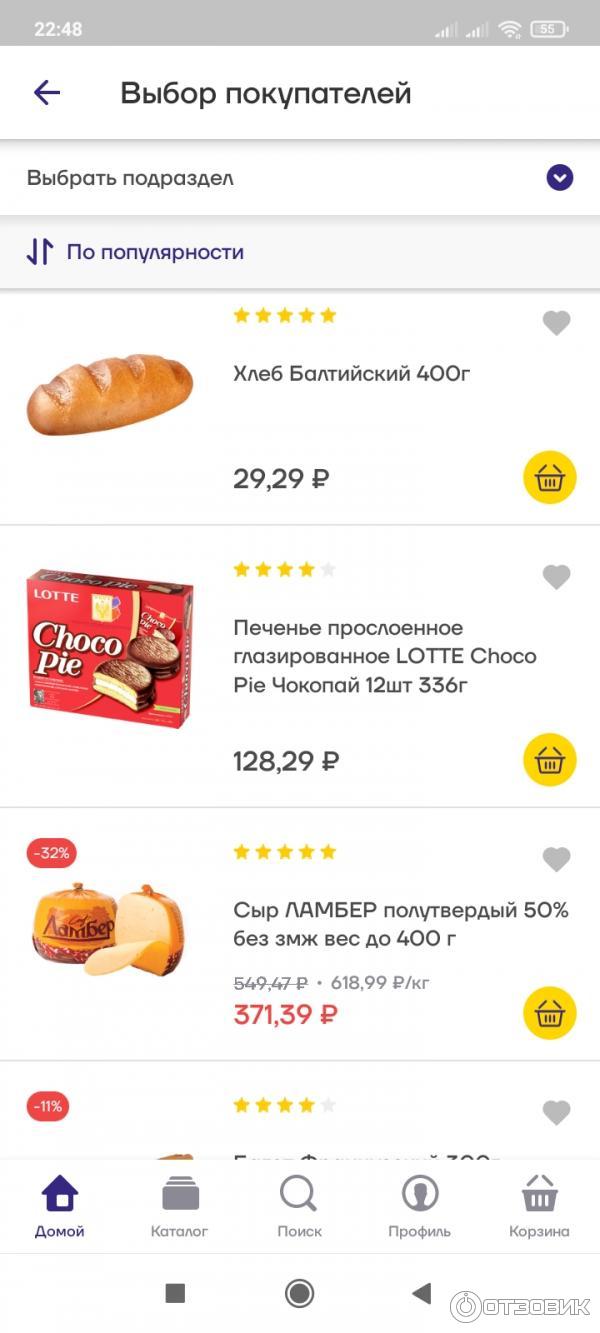Add Хлеб Балтийский to the cart

point(550,478)
